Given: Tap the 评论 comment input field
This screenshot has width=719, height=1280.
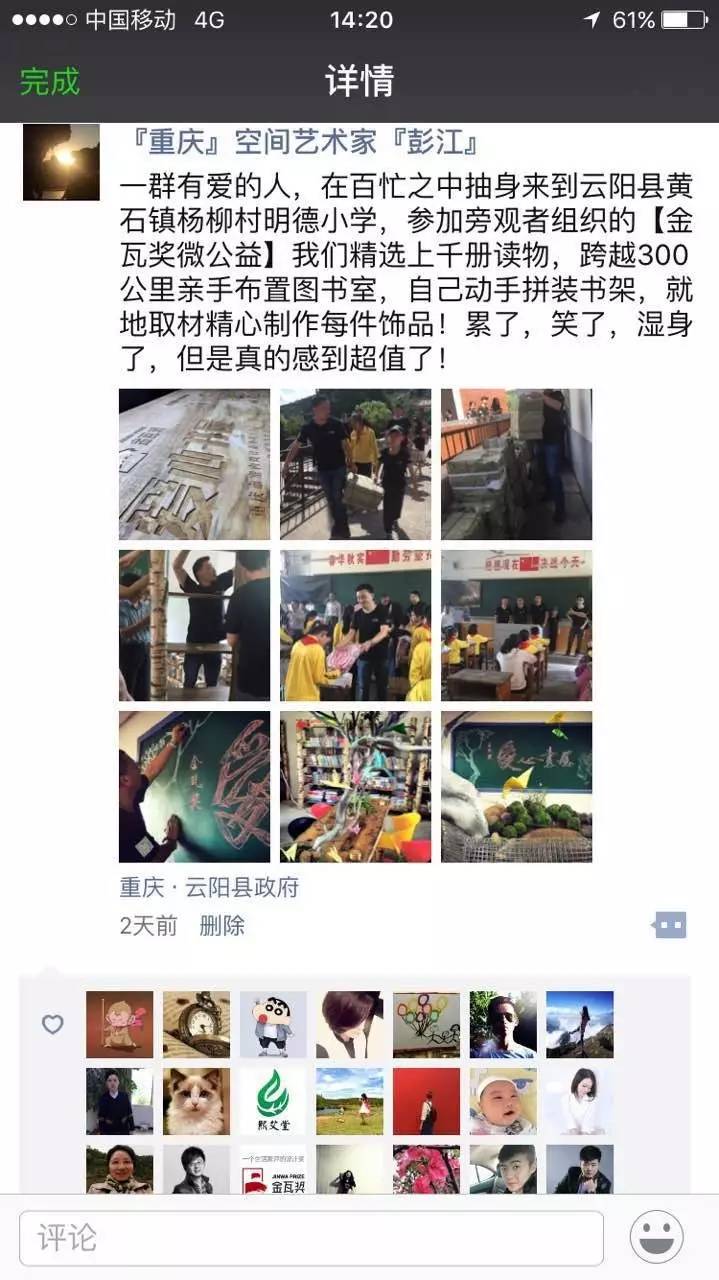Looking at the screenshot, I should [311, 1238].
